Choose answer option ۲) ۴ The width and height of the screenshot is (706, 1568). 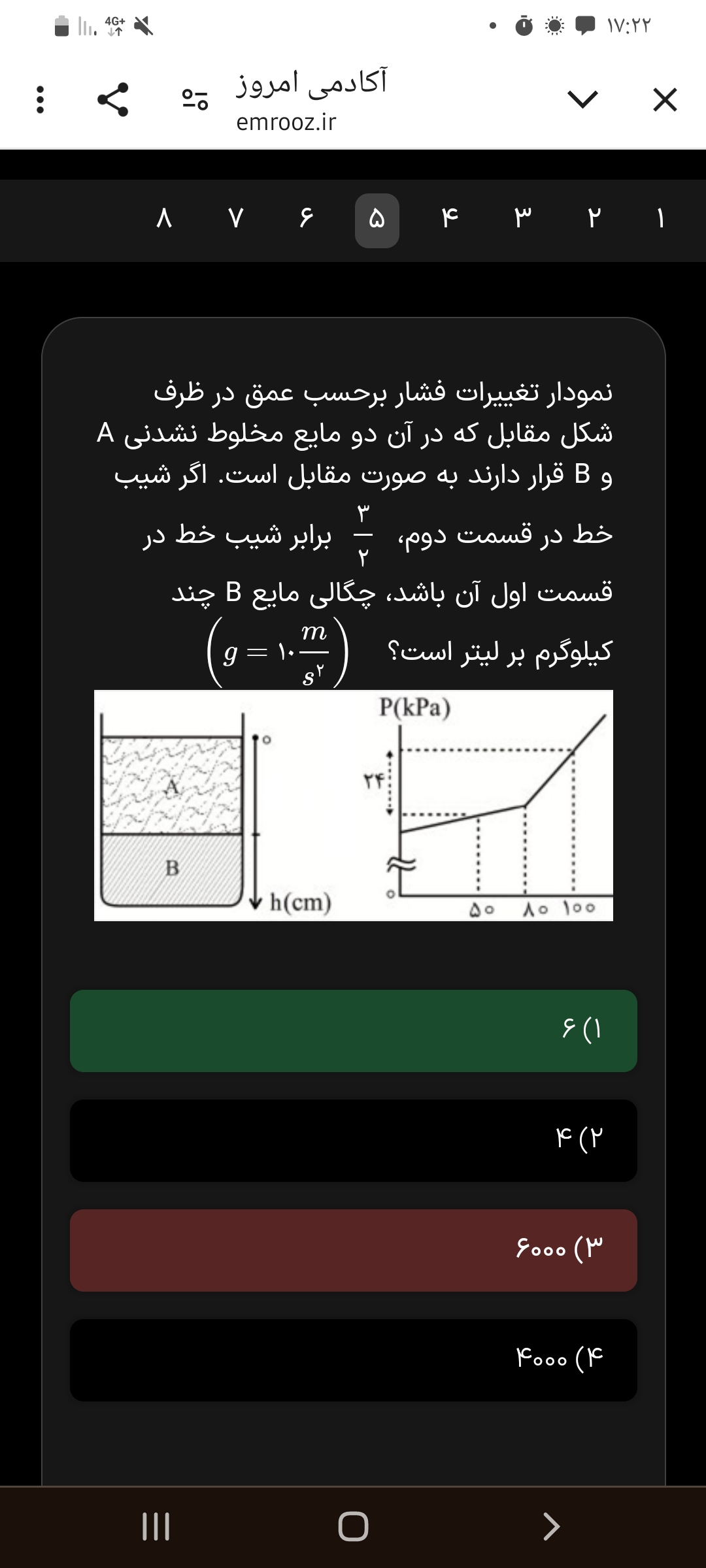coord(353,1140)
